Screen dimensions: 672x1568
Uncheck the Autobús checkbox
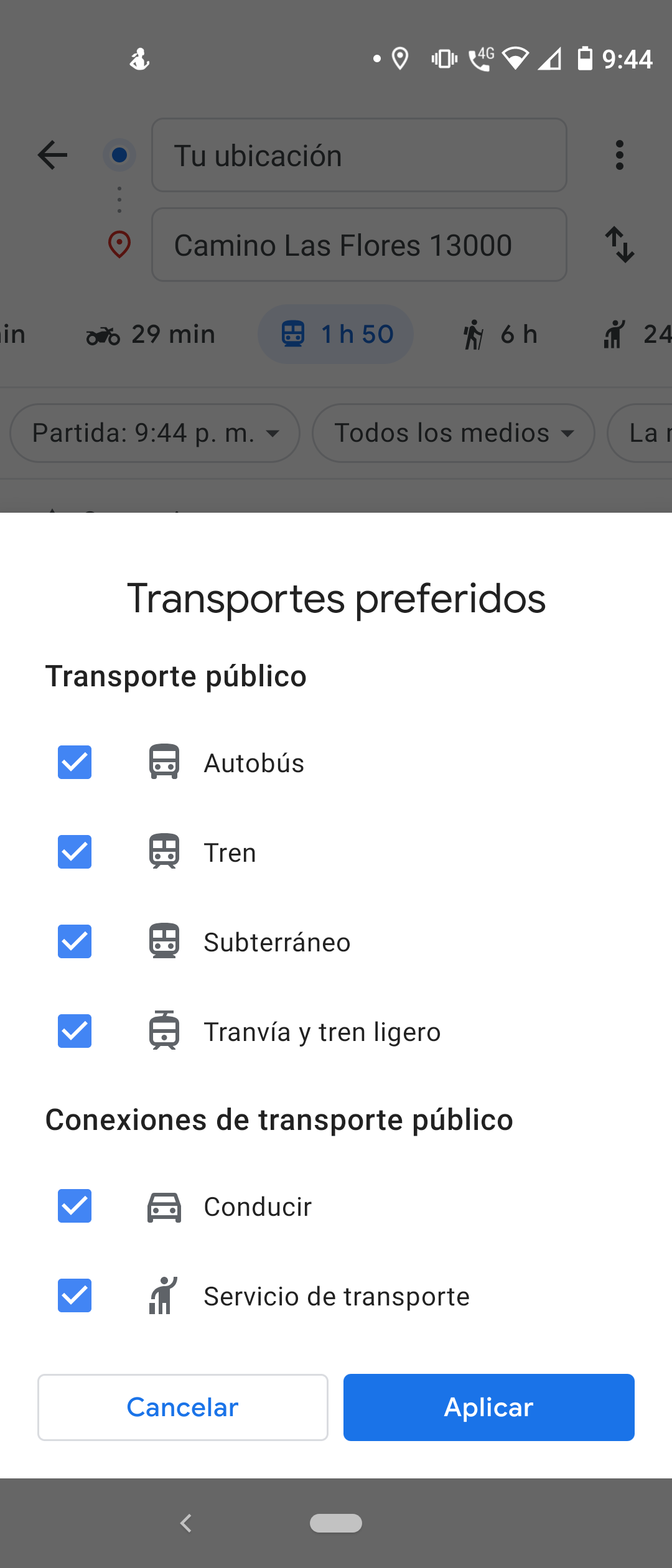pyautogui.click(x=75, y=762)
